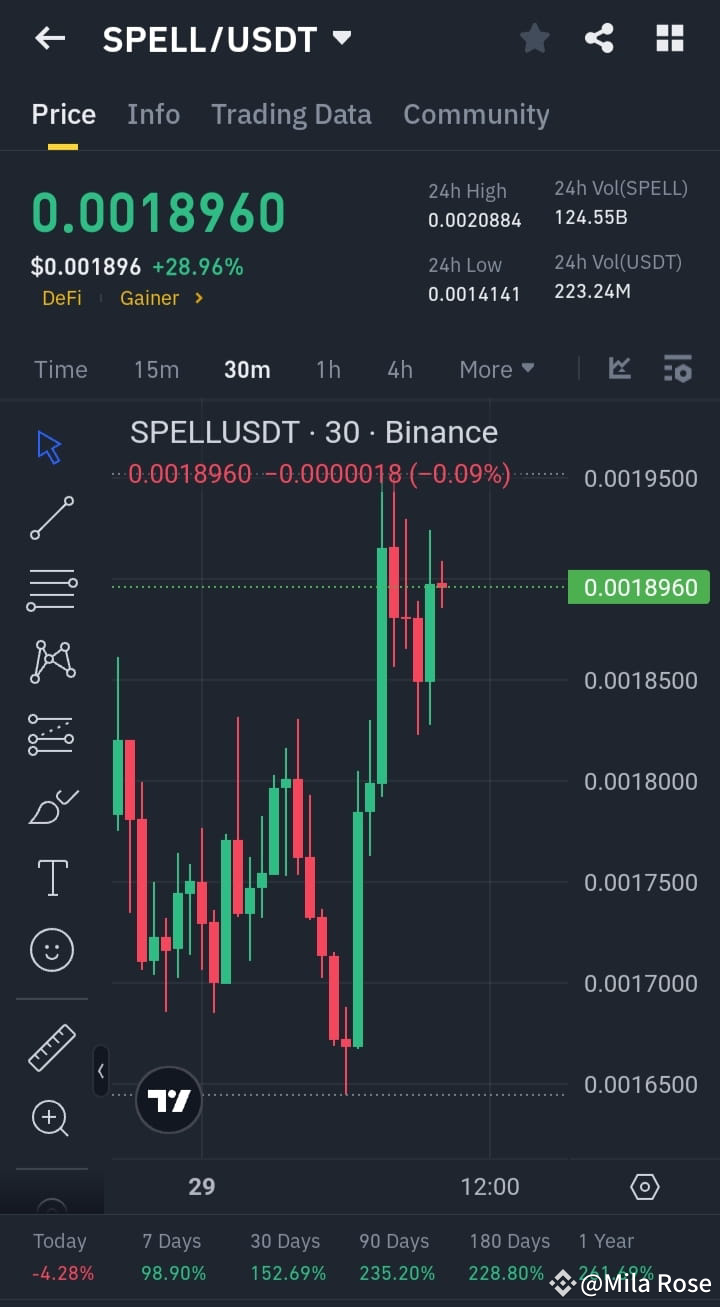
Task: Open the horizontal lines drawing tool
Action: 50,590
